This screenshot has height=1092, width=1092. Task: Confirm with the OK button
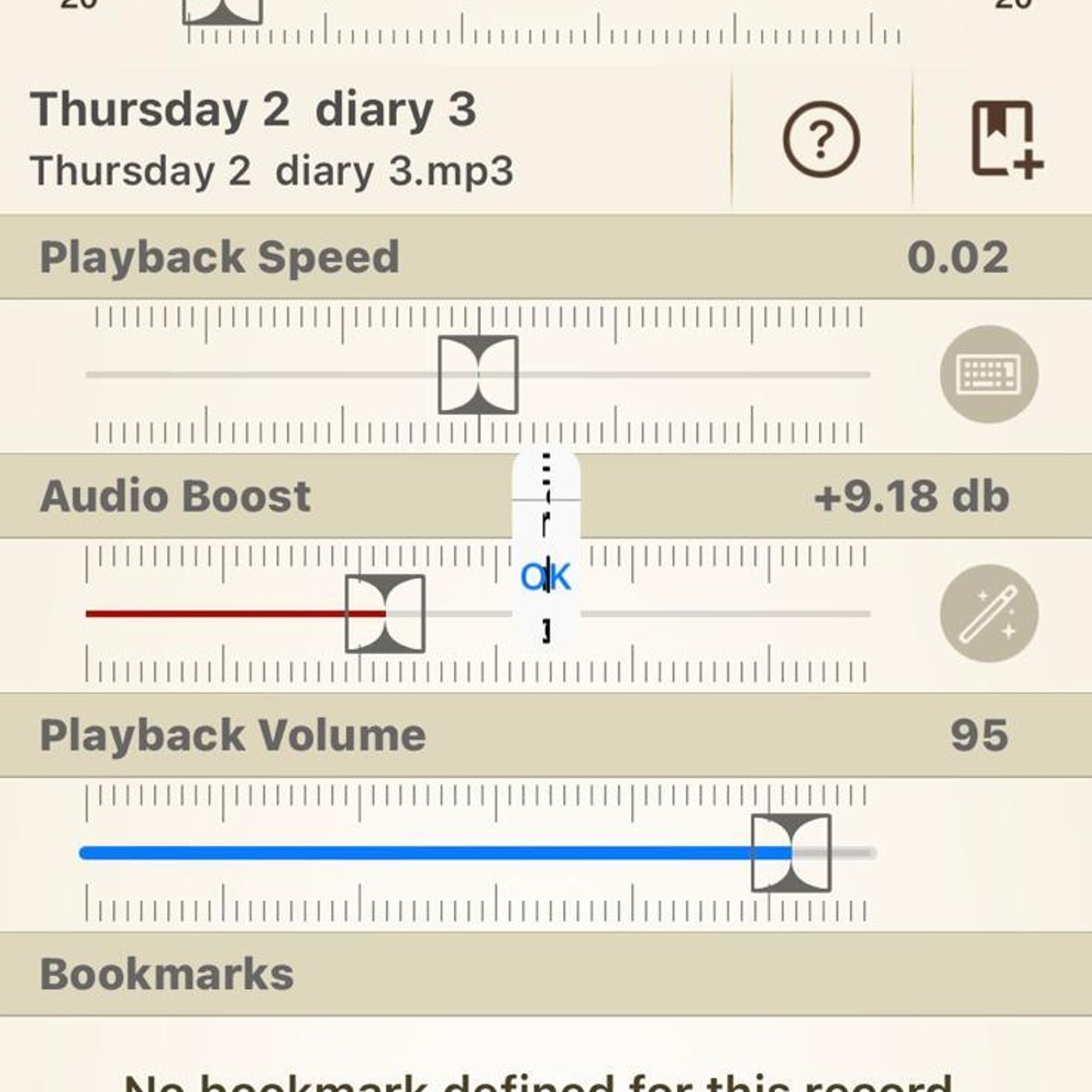point(546,577)
